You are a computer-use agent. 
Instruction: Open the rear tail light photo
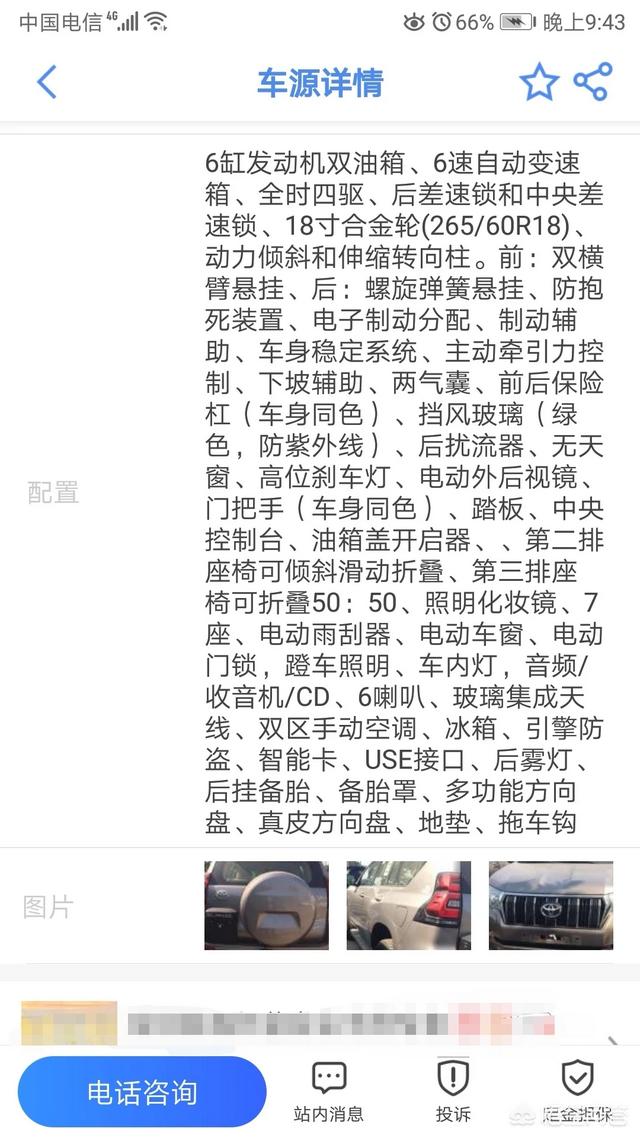(409, 905)
